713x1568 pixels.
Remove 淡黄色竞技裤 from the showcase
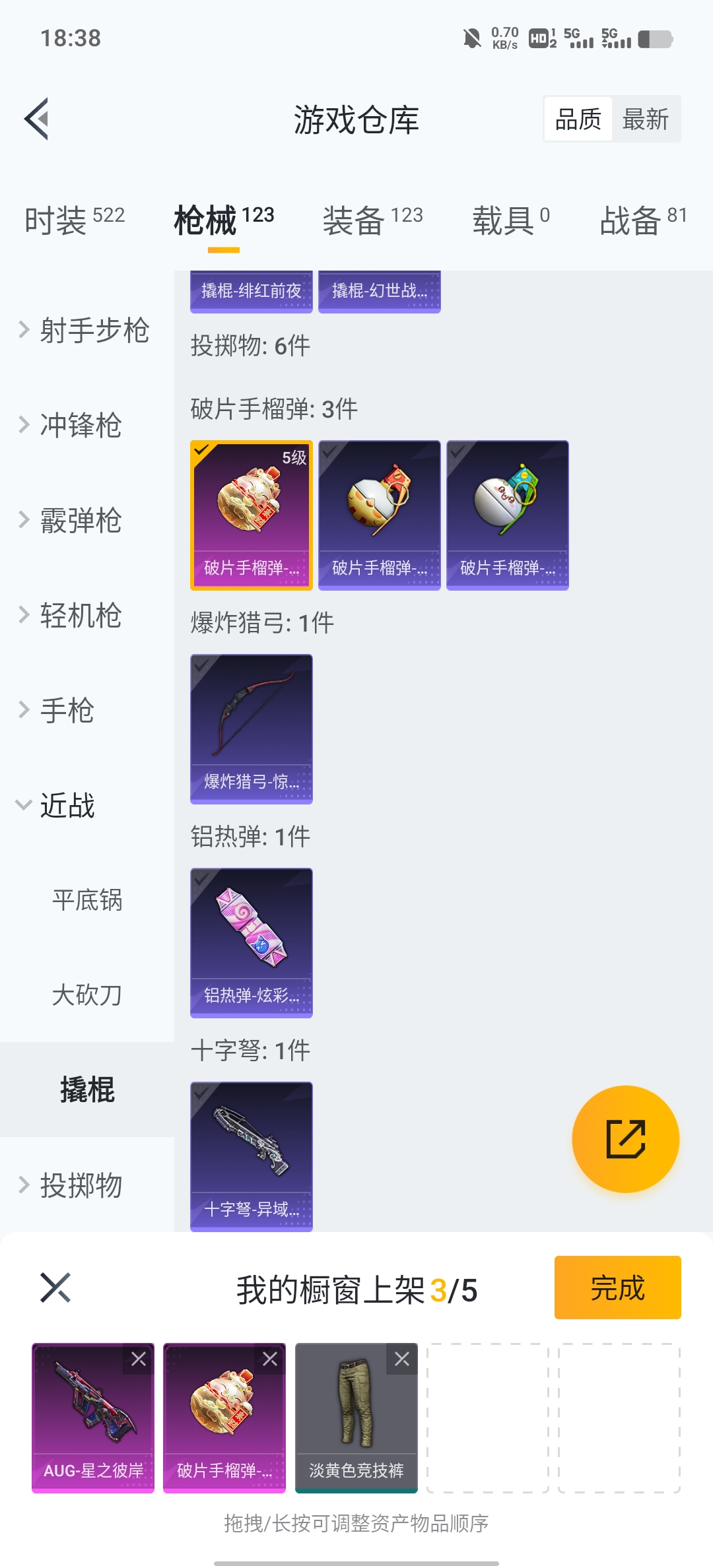point(402,1359)
